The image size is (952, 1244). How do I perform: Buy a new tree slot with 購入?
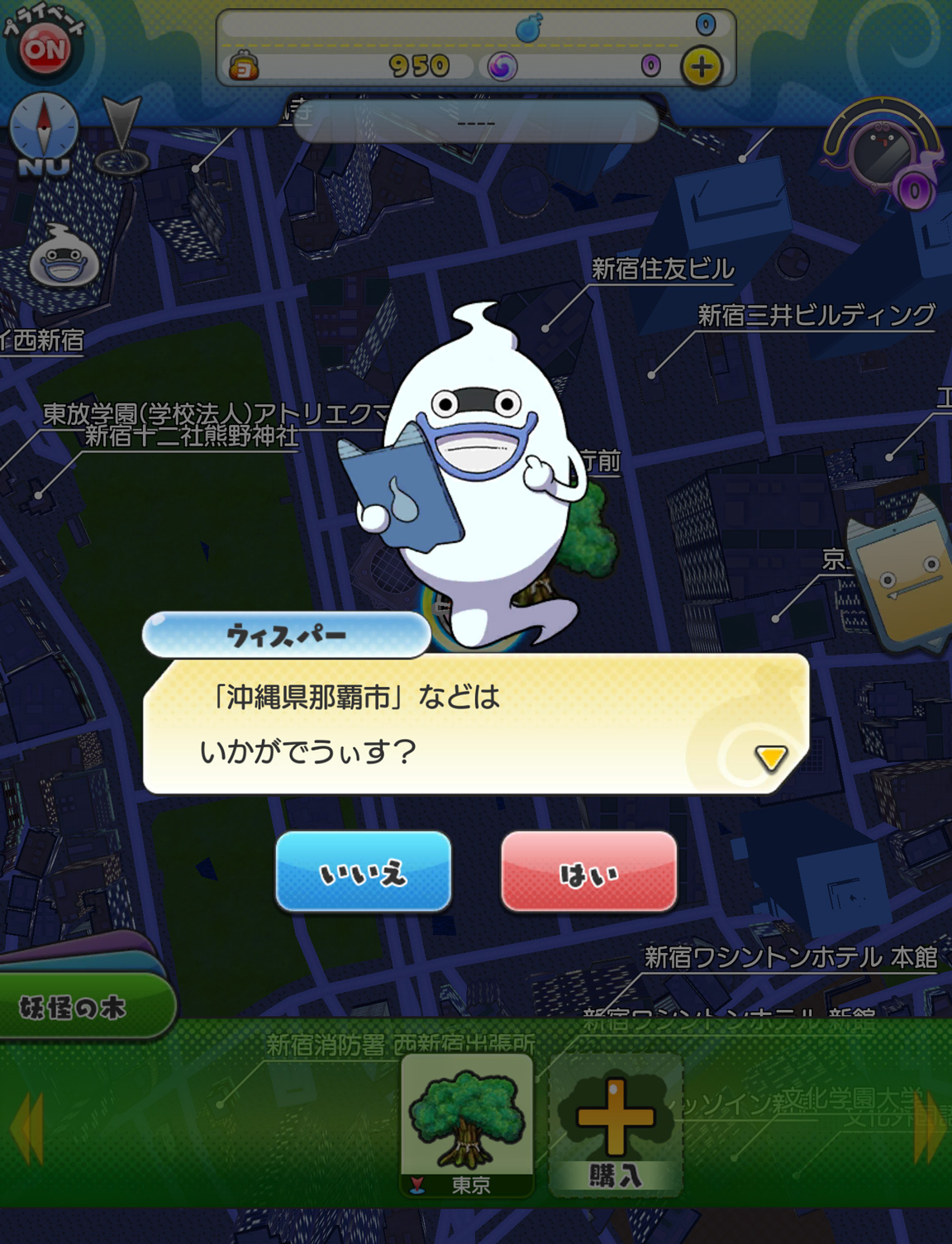(616, 1126)
